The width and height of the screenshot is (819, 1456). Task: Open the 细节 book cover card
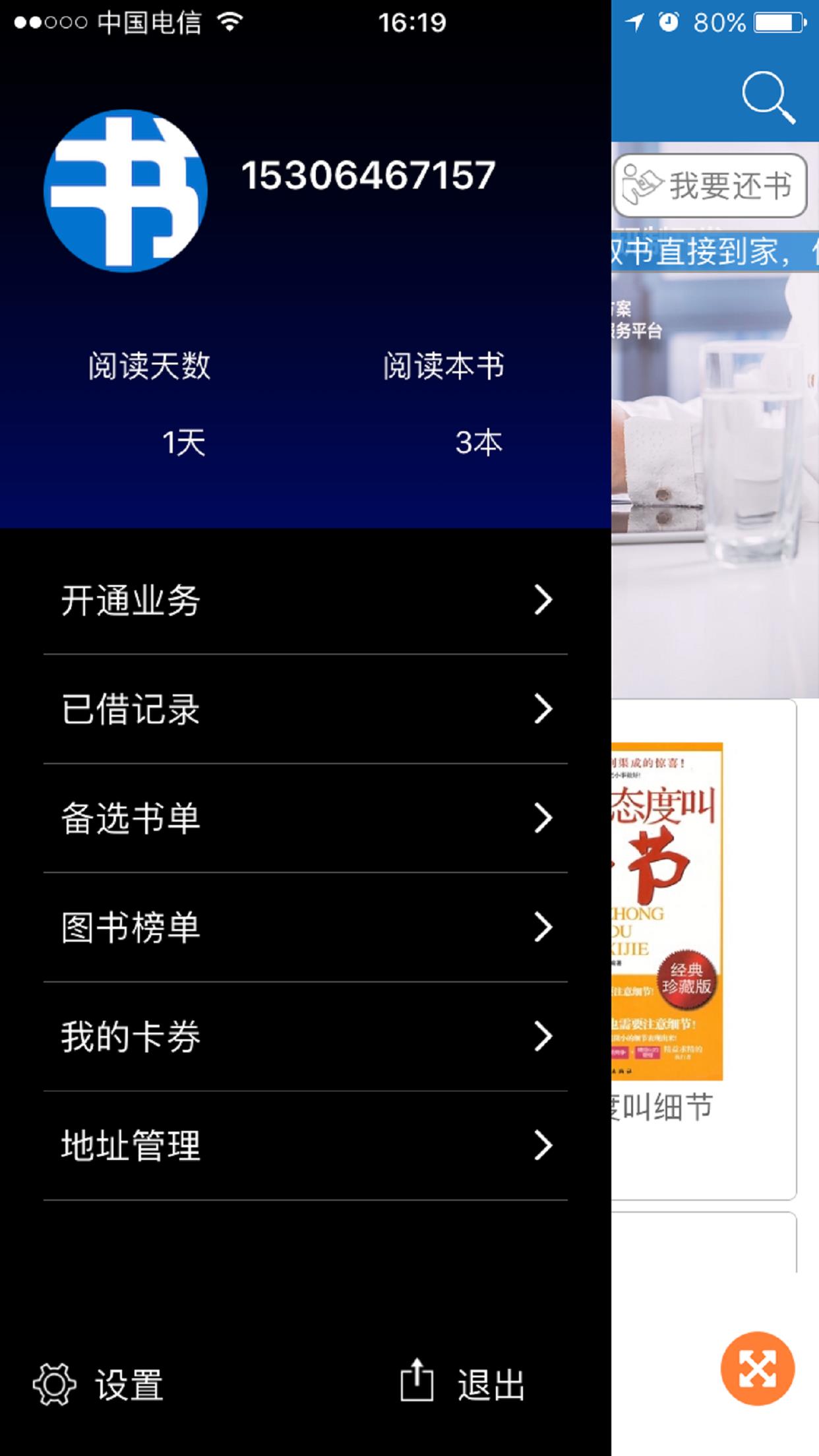point(666,910)
